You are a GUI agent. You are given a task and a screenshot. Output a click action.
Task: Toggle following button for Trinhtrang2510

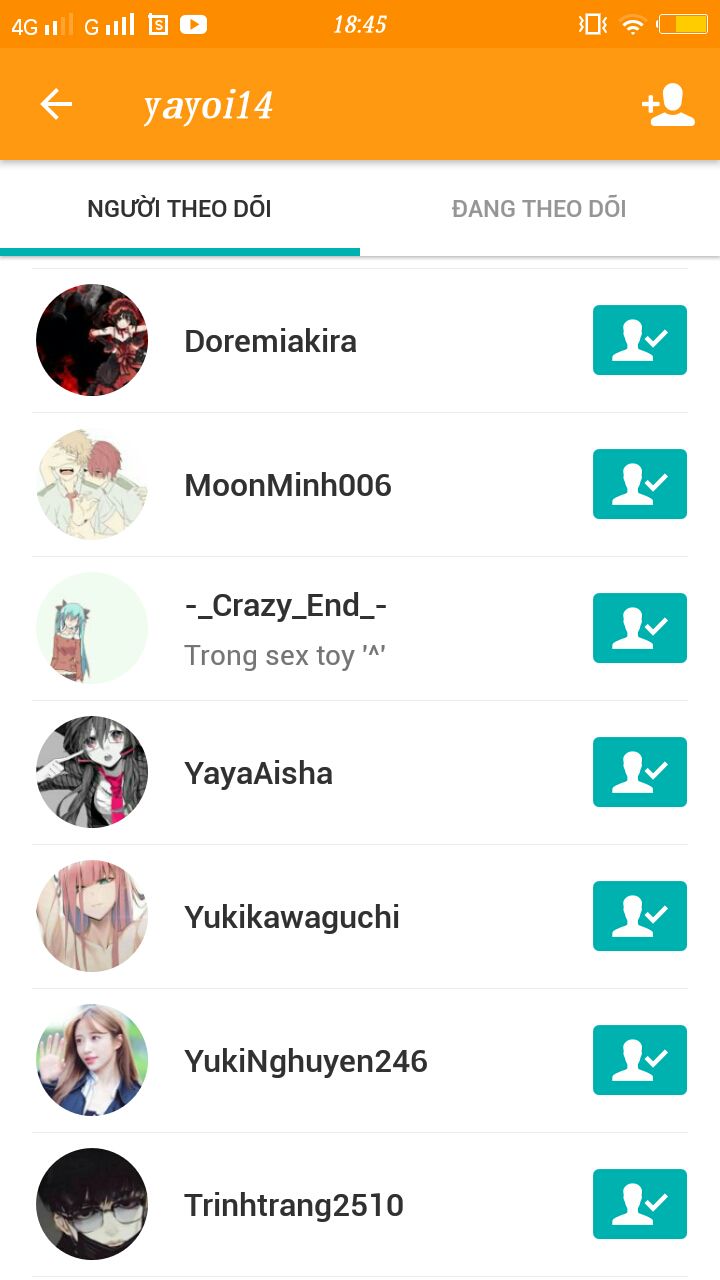(x=640, y=1204)
